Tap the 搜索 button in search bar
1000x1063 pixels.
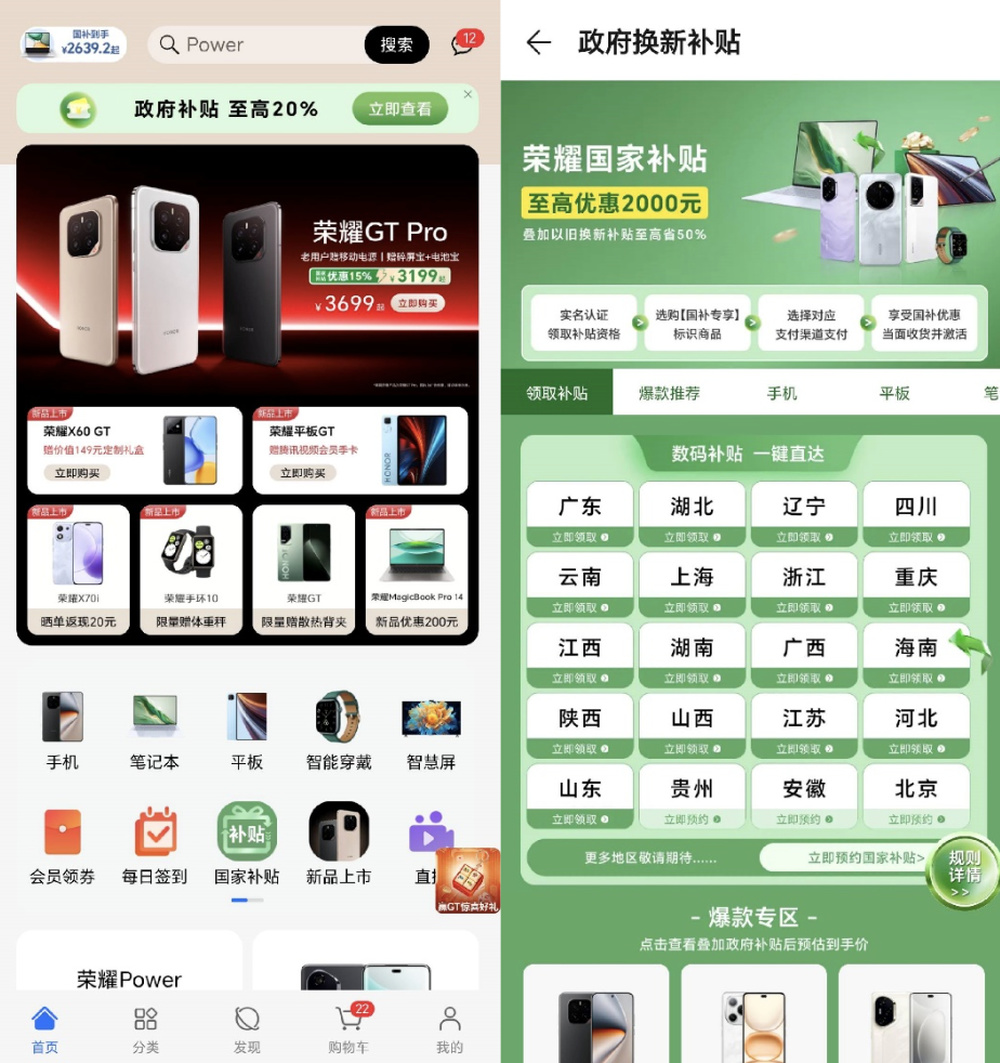[396, 45]
